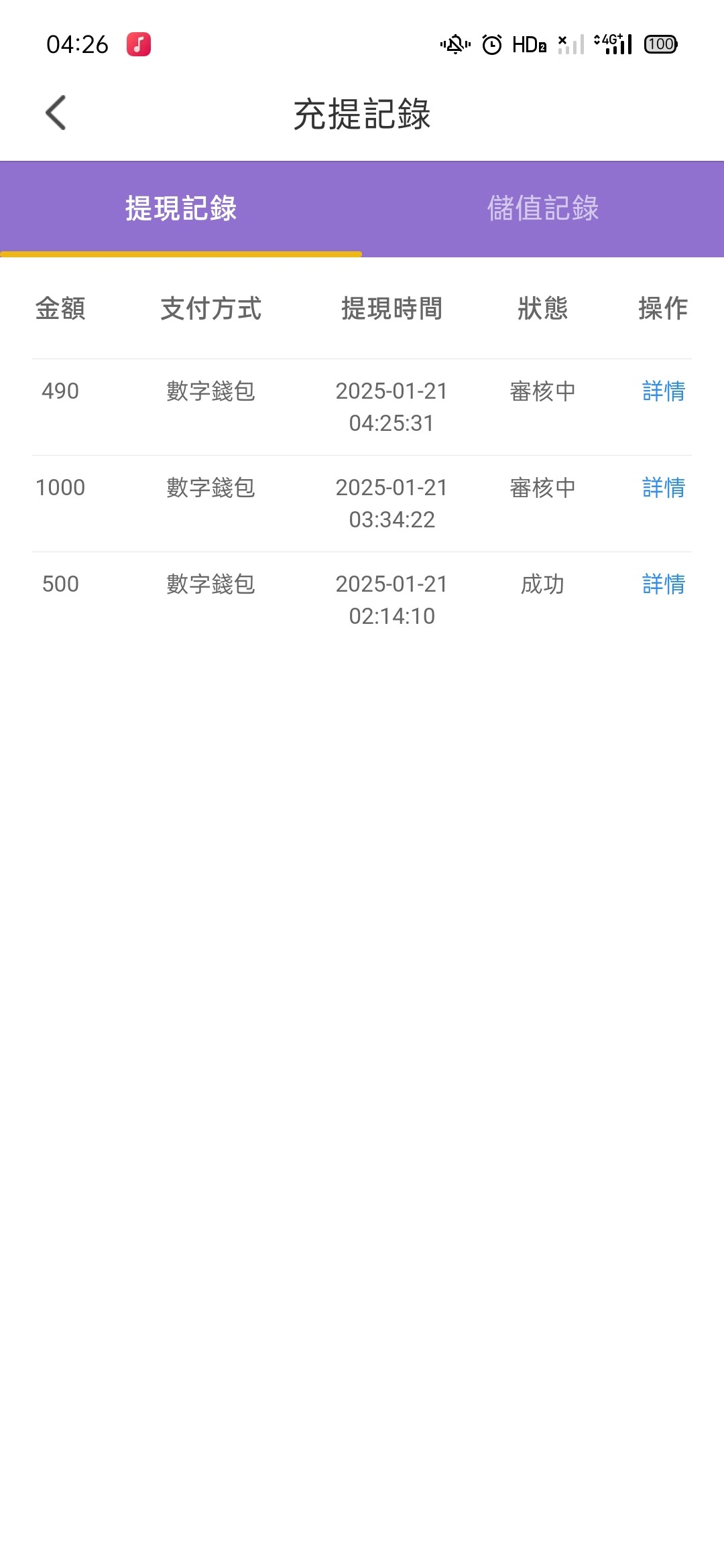Open 詳情 for the 490 withdrawal

click(x=663, y=391)
